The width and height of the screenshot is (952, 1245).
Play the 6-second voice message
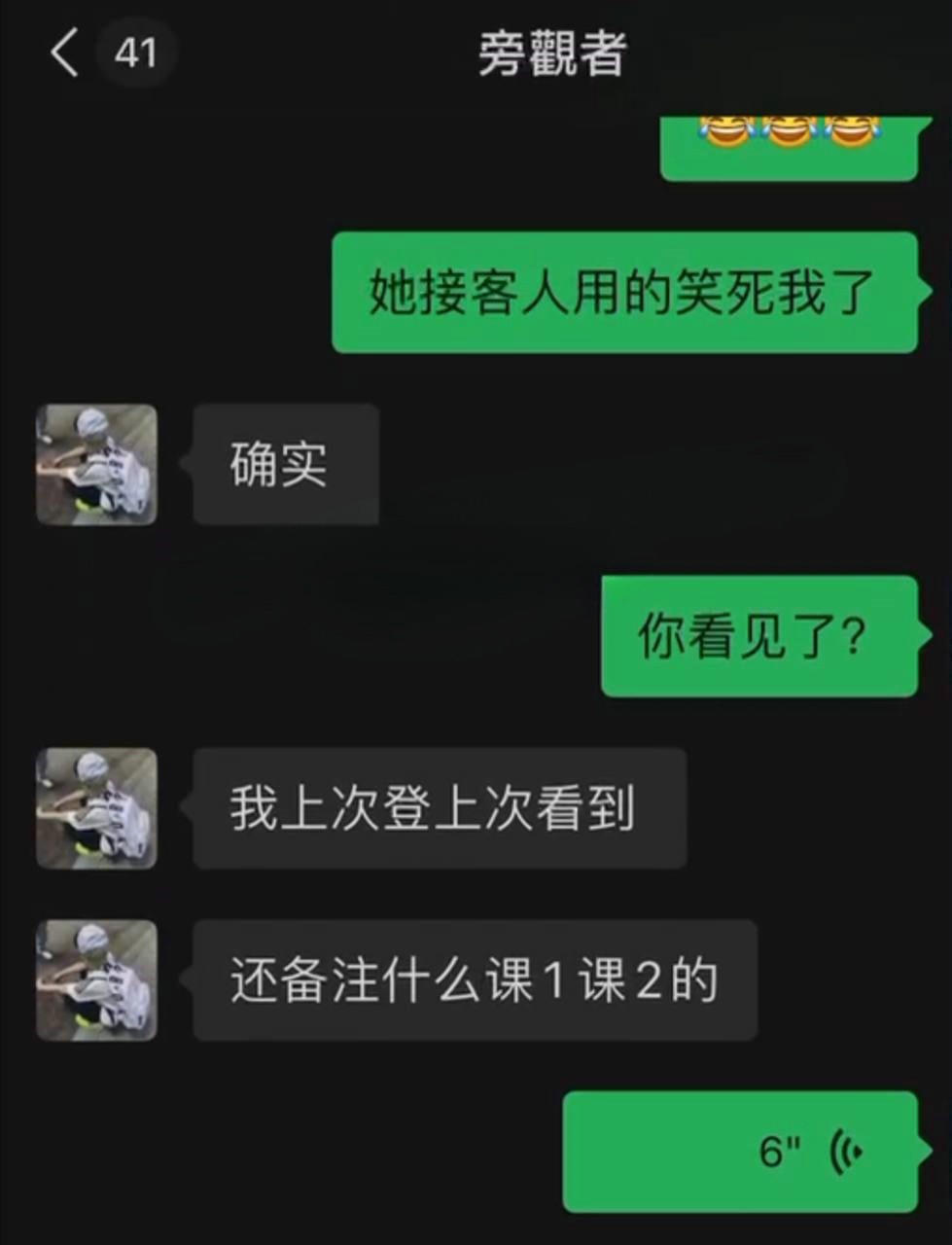pos(741,1152)
